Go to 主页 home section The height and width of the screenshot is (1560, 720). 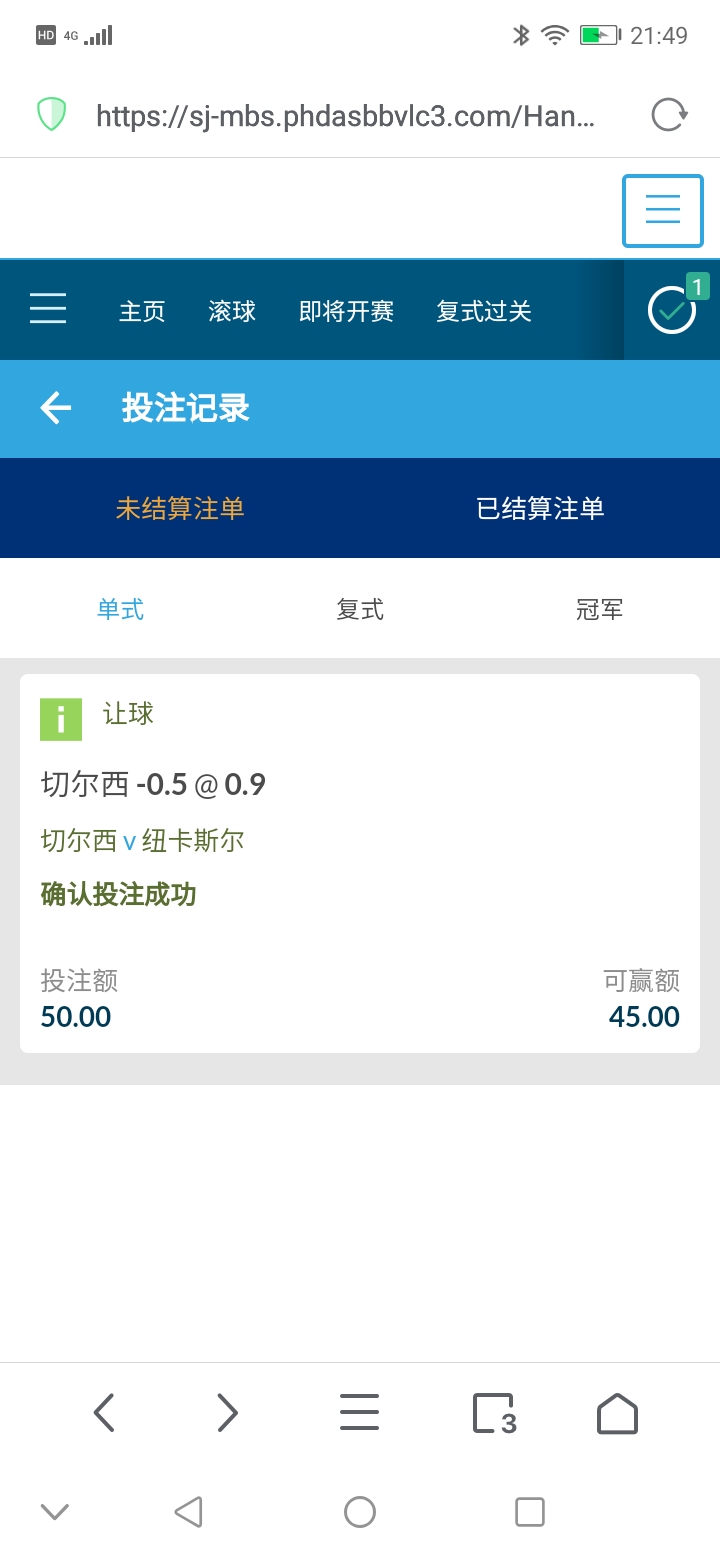(x=142, y=311)
